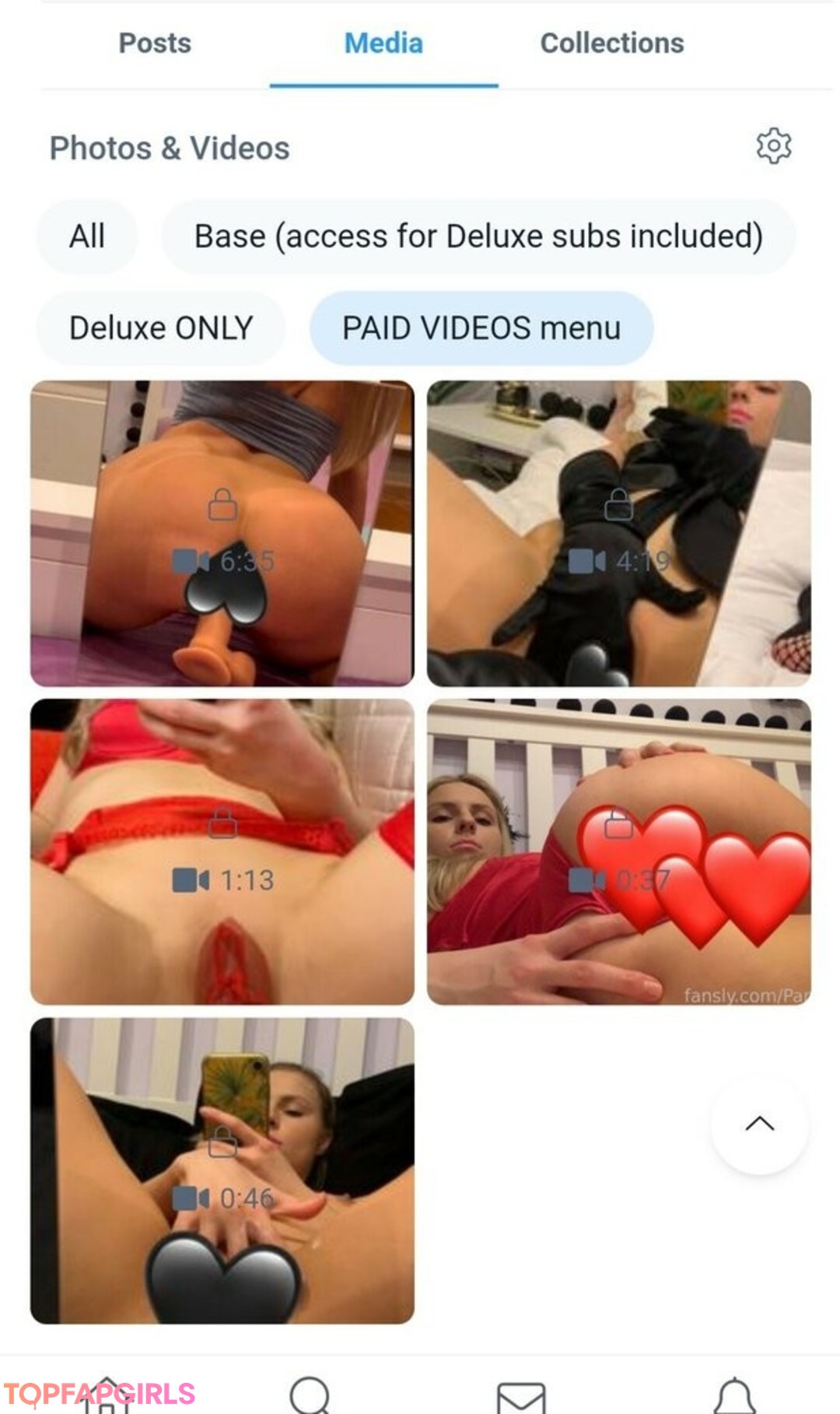The image size is (840, 1414).
Task: Select the All filter chip
Action: coord(87,237)
